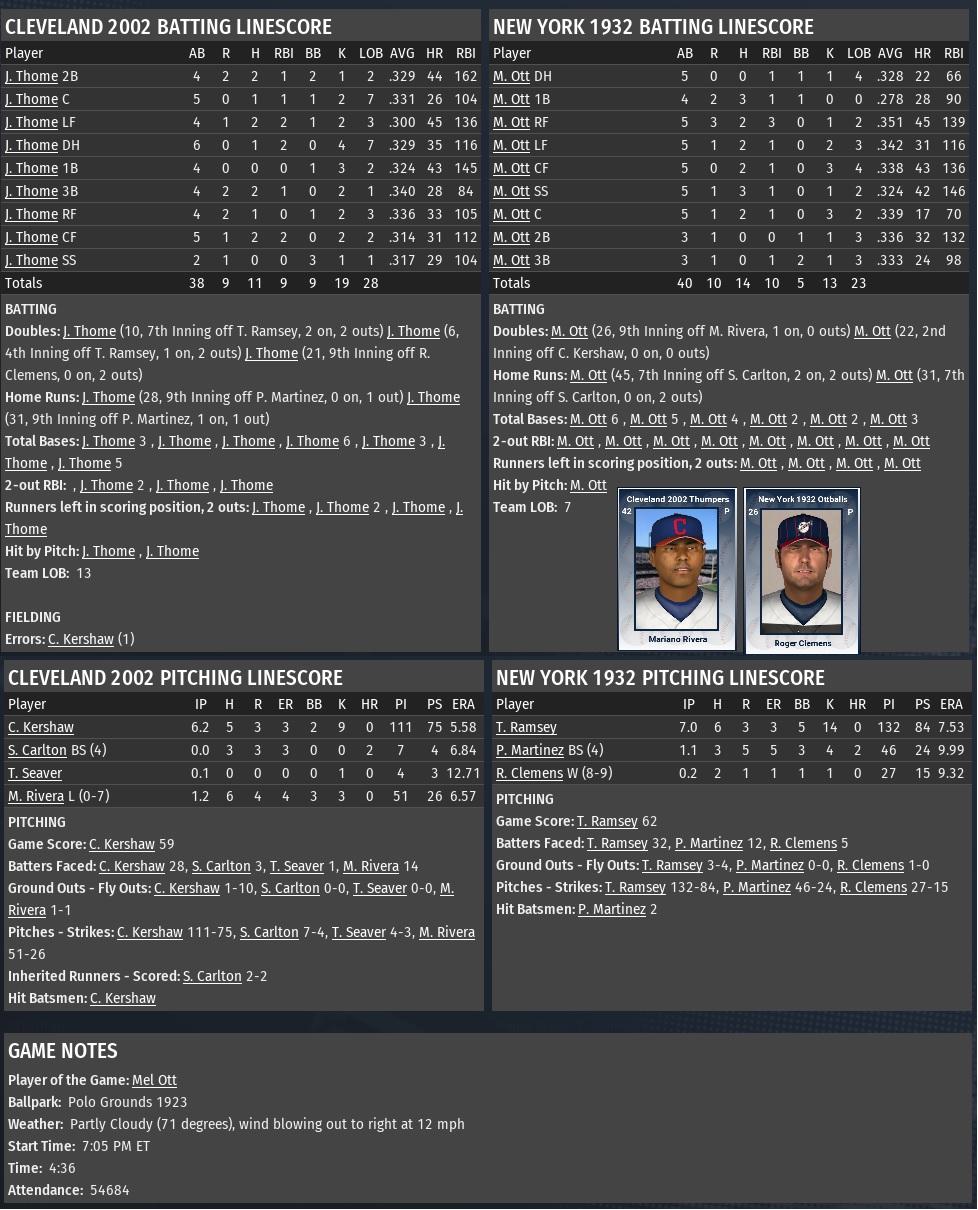The height and width of the screenshot is (1210, 978).
Task: Open R. Clemens in the pitching linescore row
Action: pos(529,773)
